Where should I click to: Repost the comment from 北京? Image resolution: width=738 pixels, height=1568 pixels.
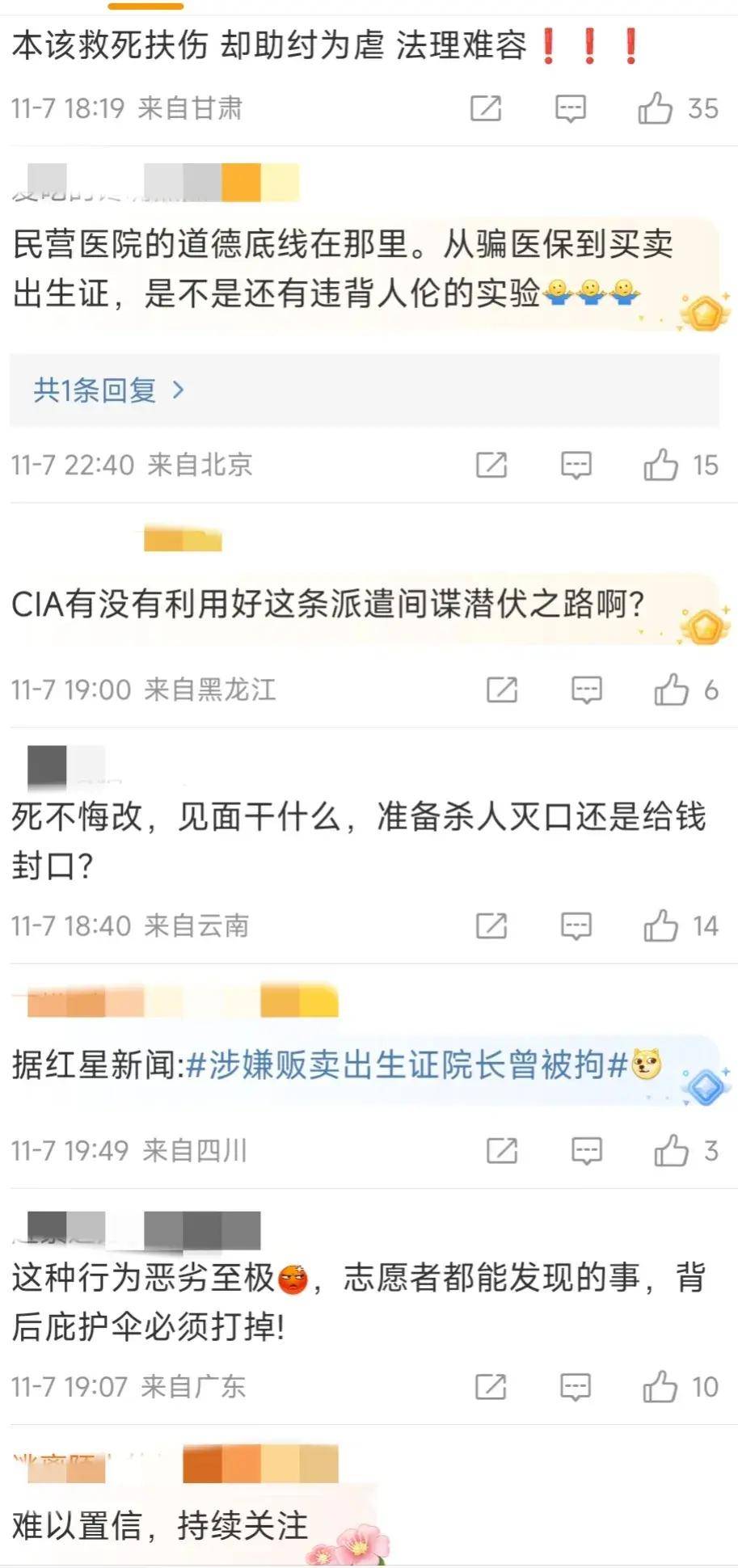(x=491, y=466)
